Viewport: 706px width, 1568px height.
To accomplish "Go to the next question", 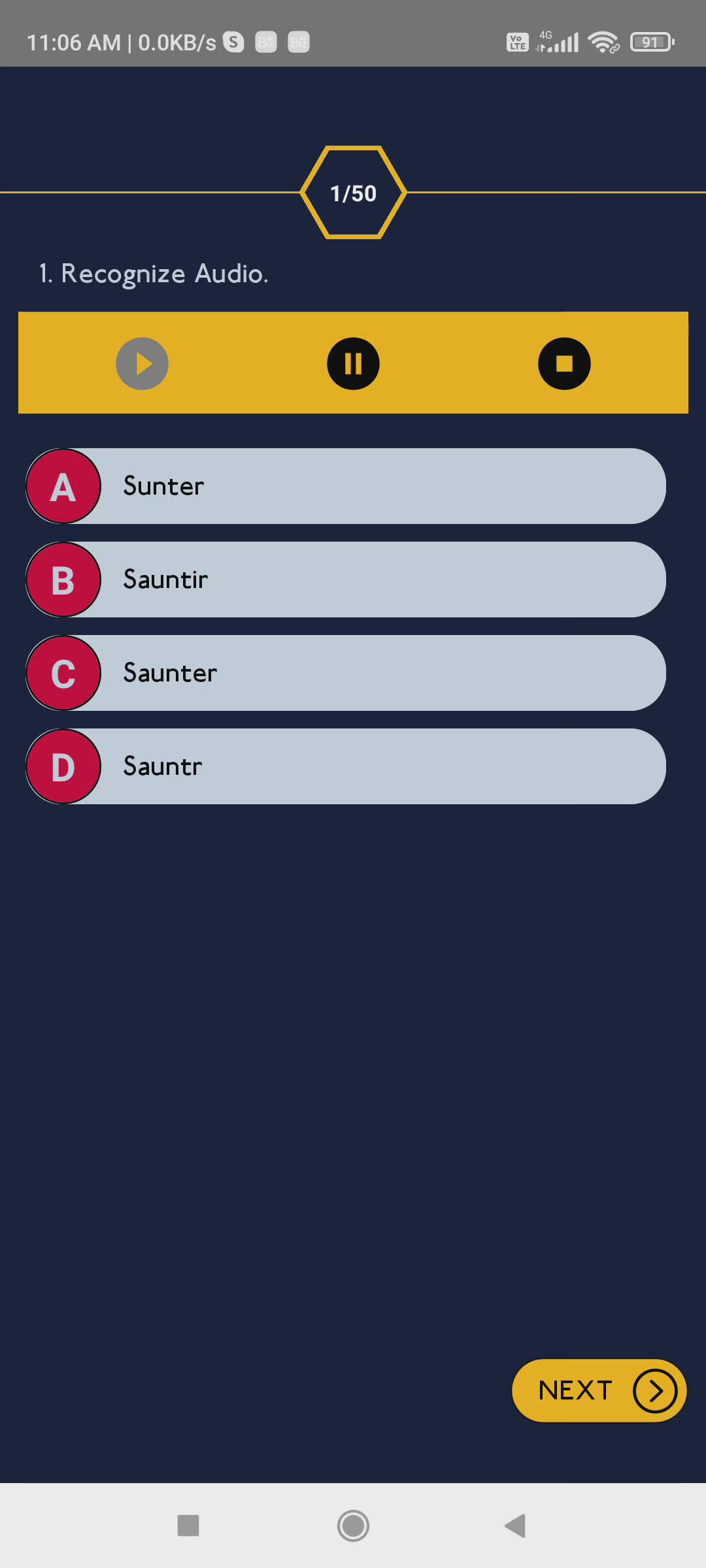I will point(599,1390).
